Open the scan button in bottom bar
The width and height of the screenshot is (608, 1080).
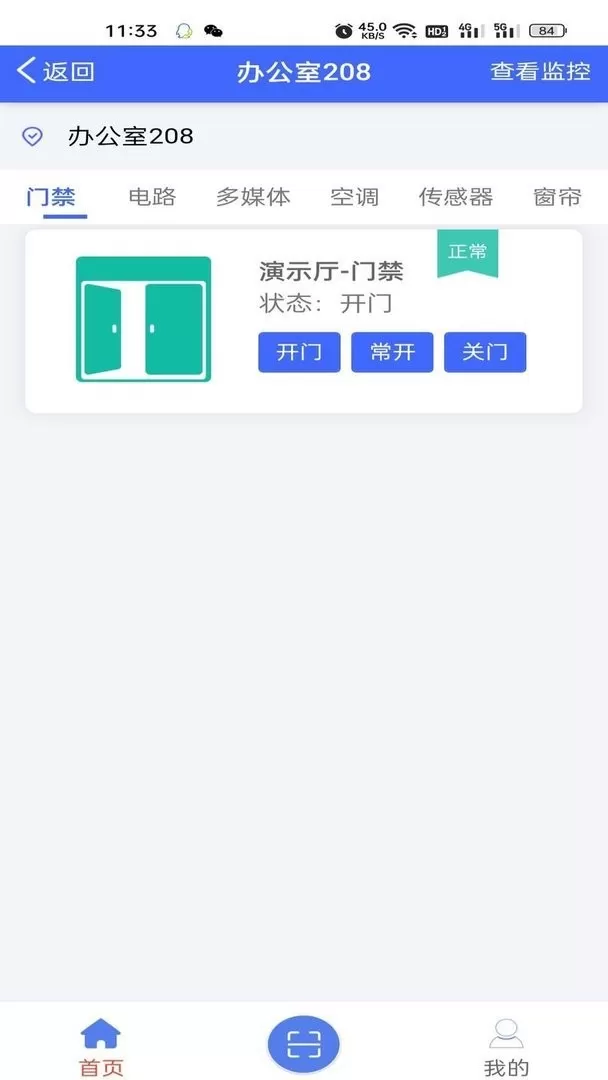tap(304, 1045)
